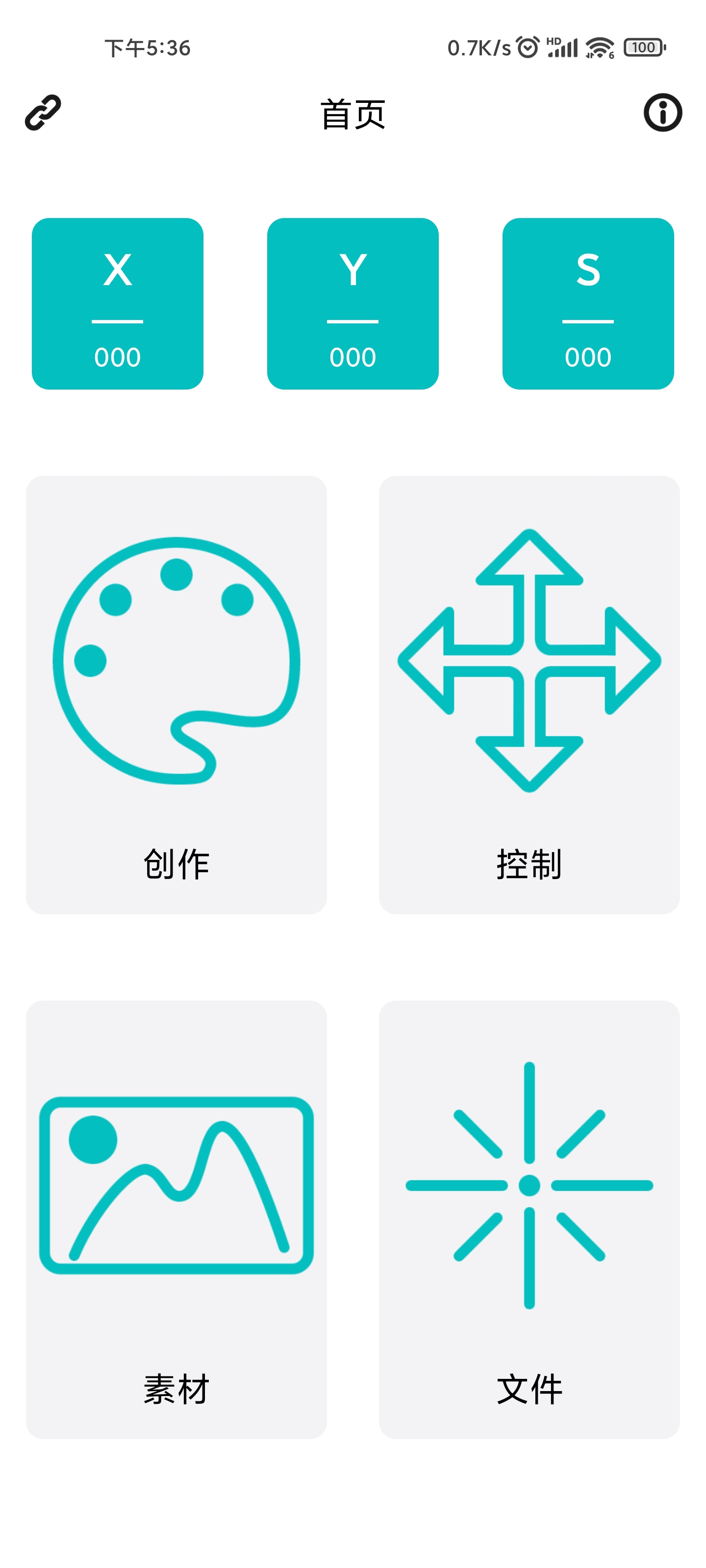Open the info icon
The width and height of the screenshot is (706, 1568).
663,113
